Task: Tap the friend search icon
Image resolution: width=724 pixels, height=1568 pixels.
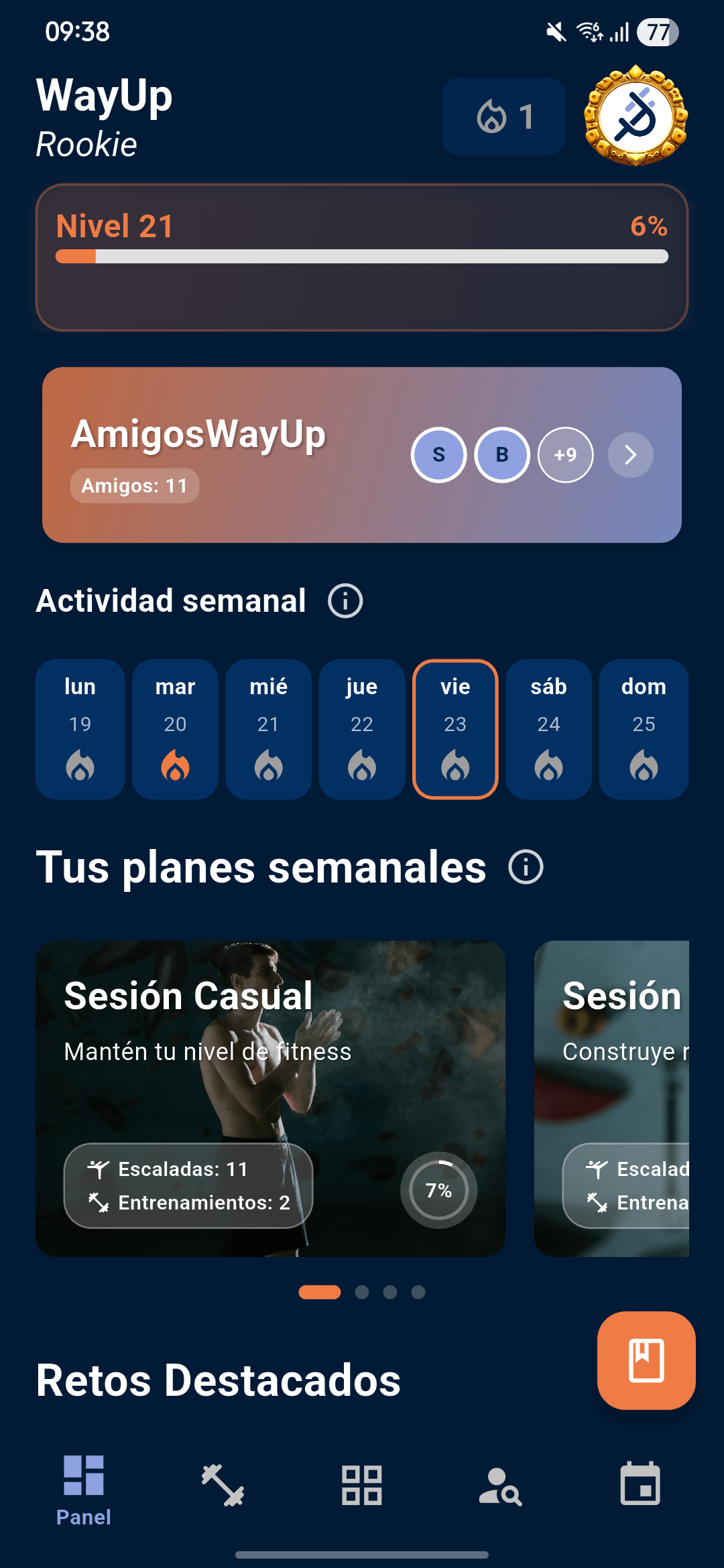Action: pos(501,1484)
